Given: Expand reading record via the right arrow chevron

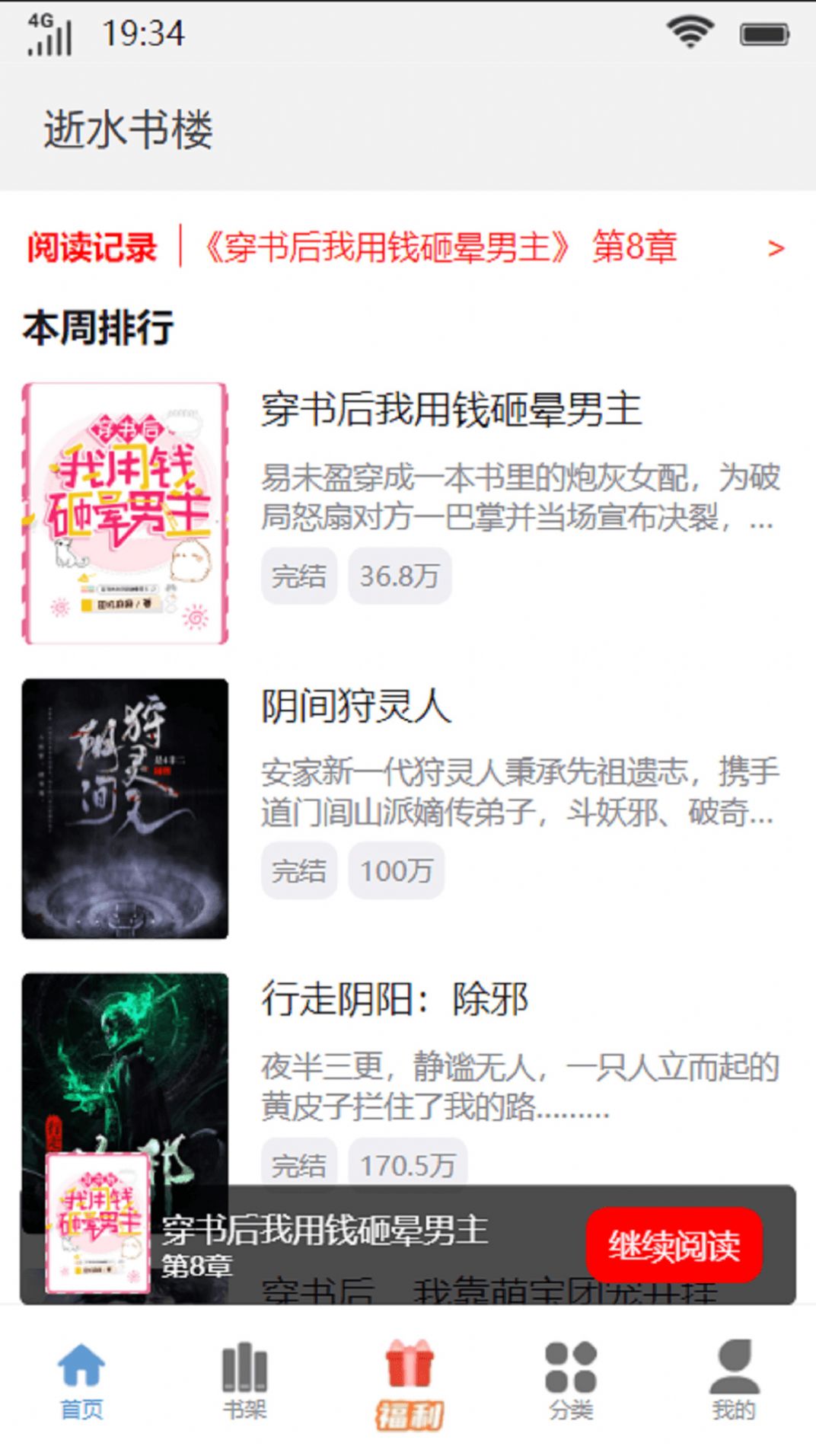Looking at the screenshot, I should [775, 249].
